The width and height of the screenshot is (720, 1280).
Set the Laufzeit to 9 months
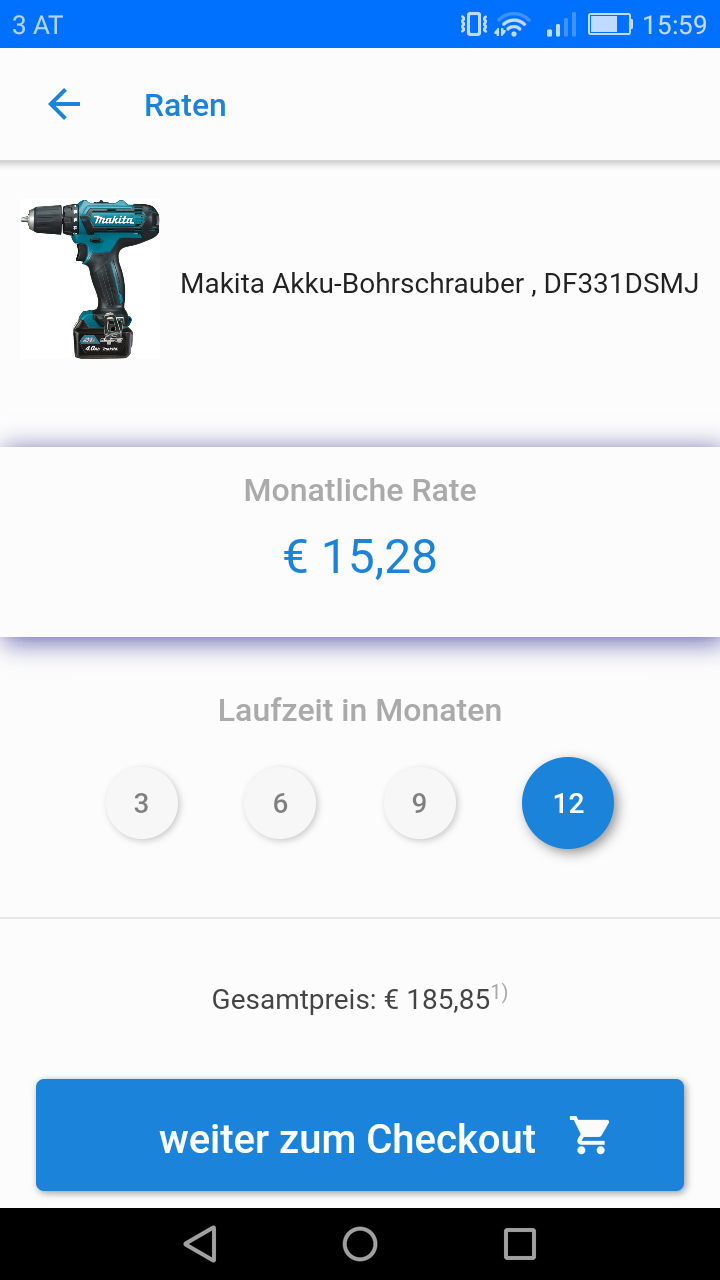click(419, 803)
